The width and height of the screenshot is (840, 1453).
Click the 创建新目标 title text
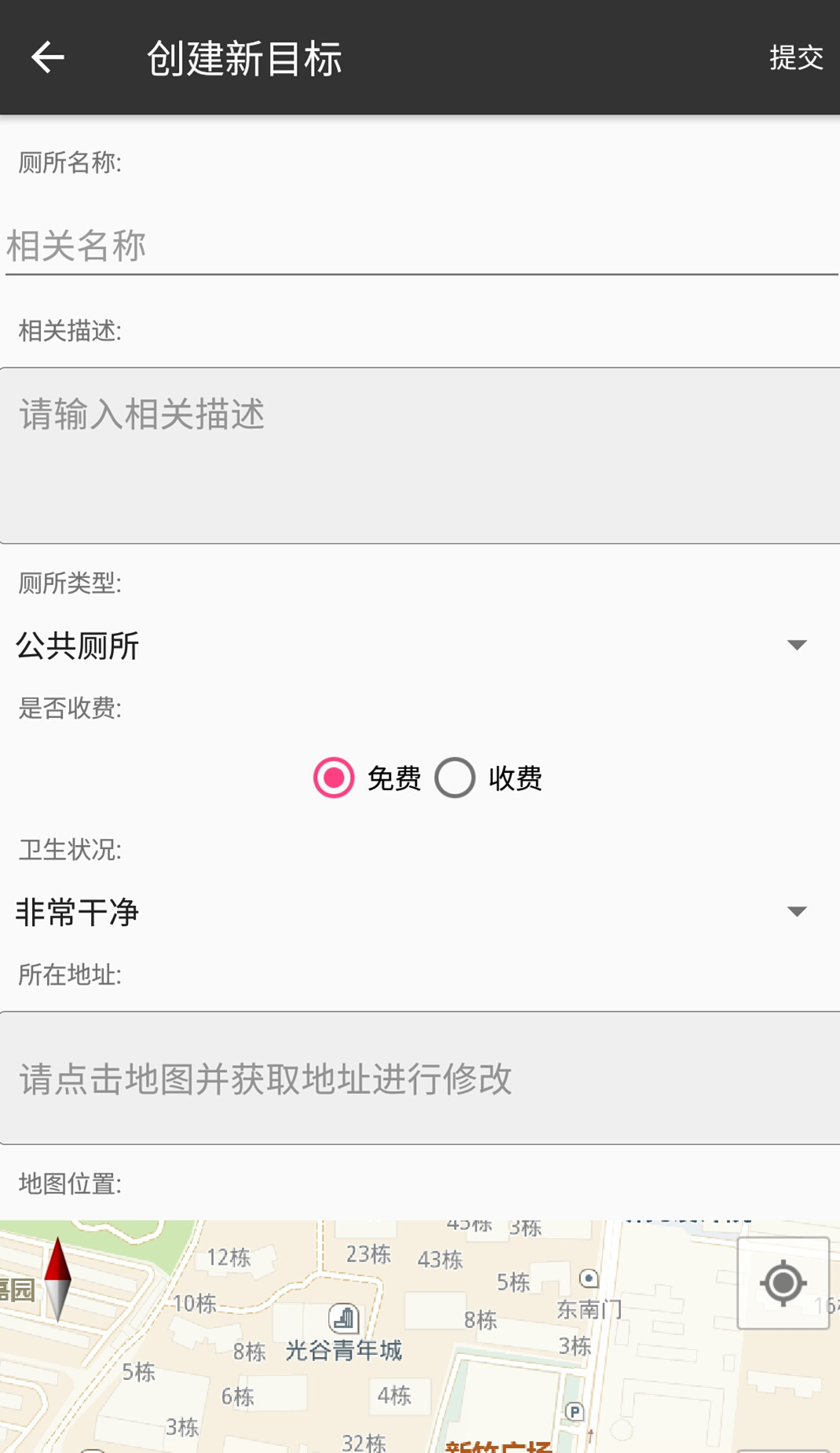point(243,57)
